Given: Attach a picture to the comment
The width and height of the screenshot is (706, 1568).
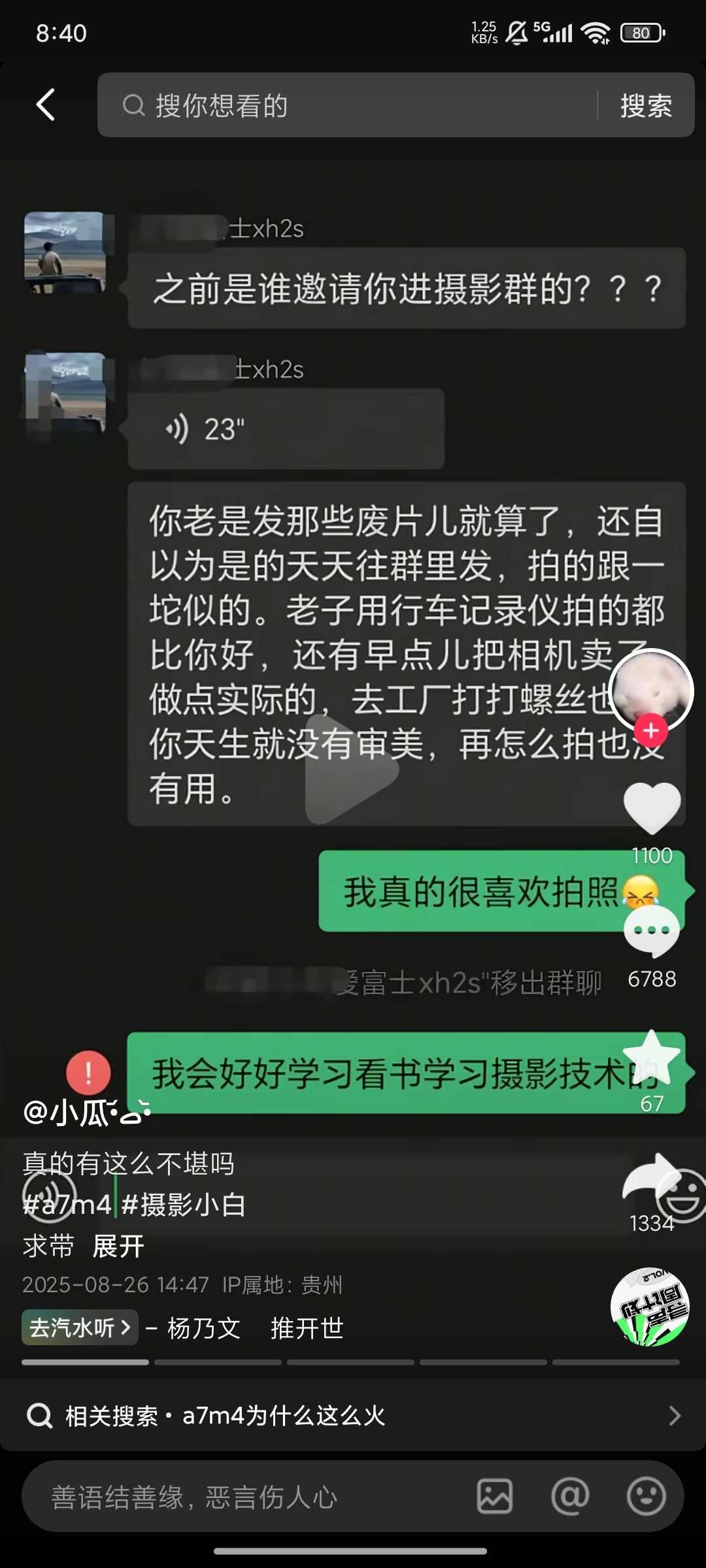Looking at the screenshot, I should coord(495,1497).
